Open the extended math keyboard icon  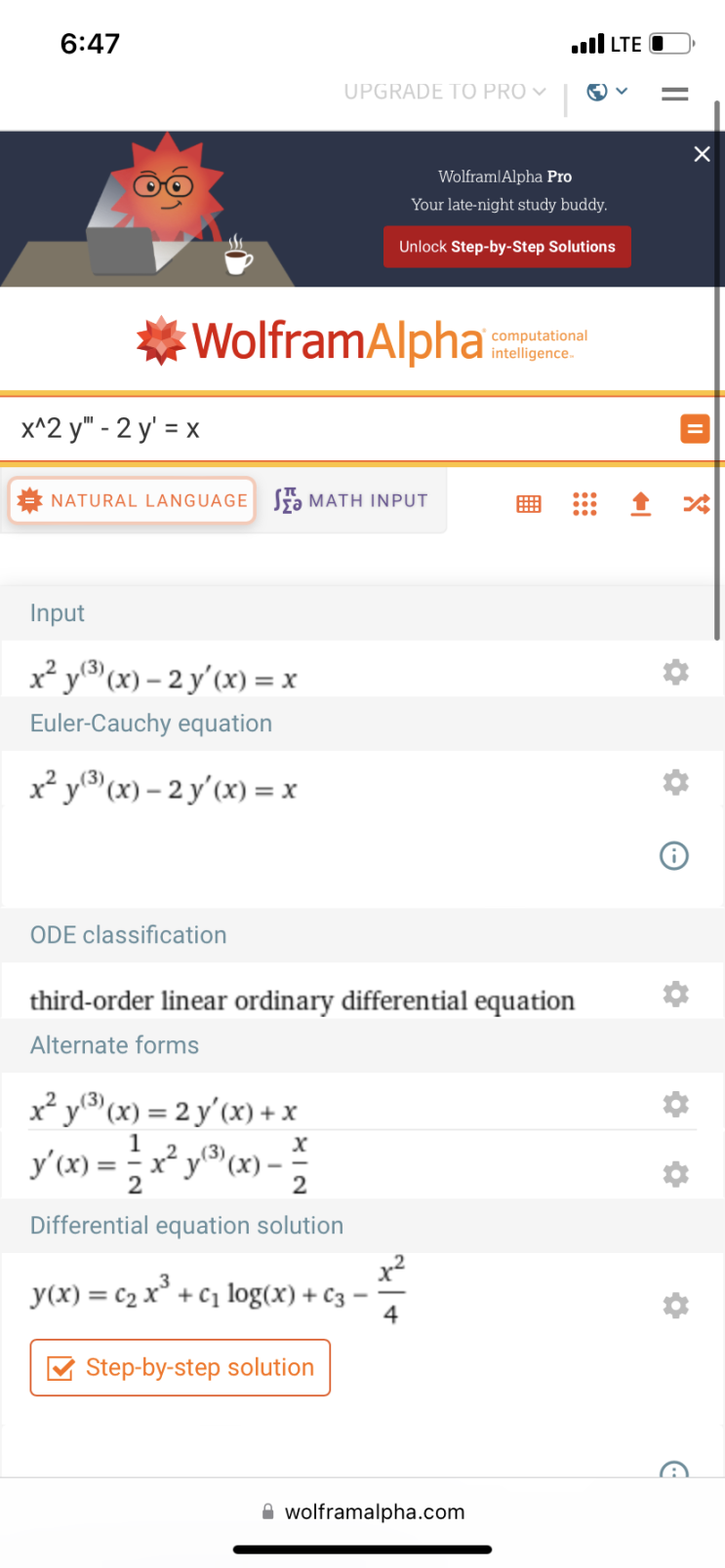coord(528,503)
